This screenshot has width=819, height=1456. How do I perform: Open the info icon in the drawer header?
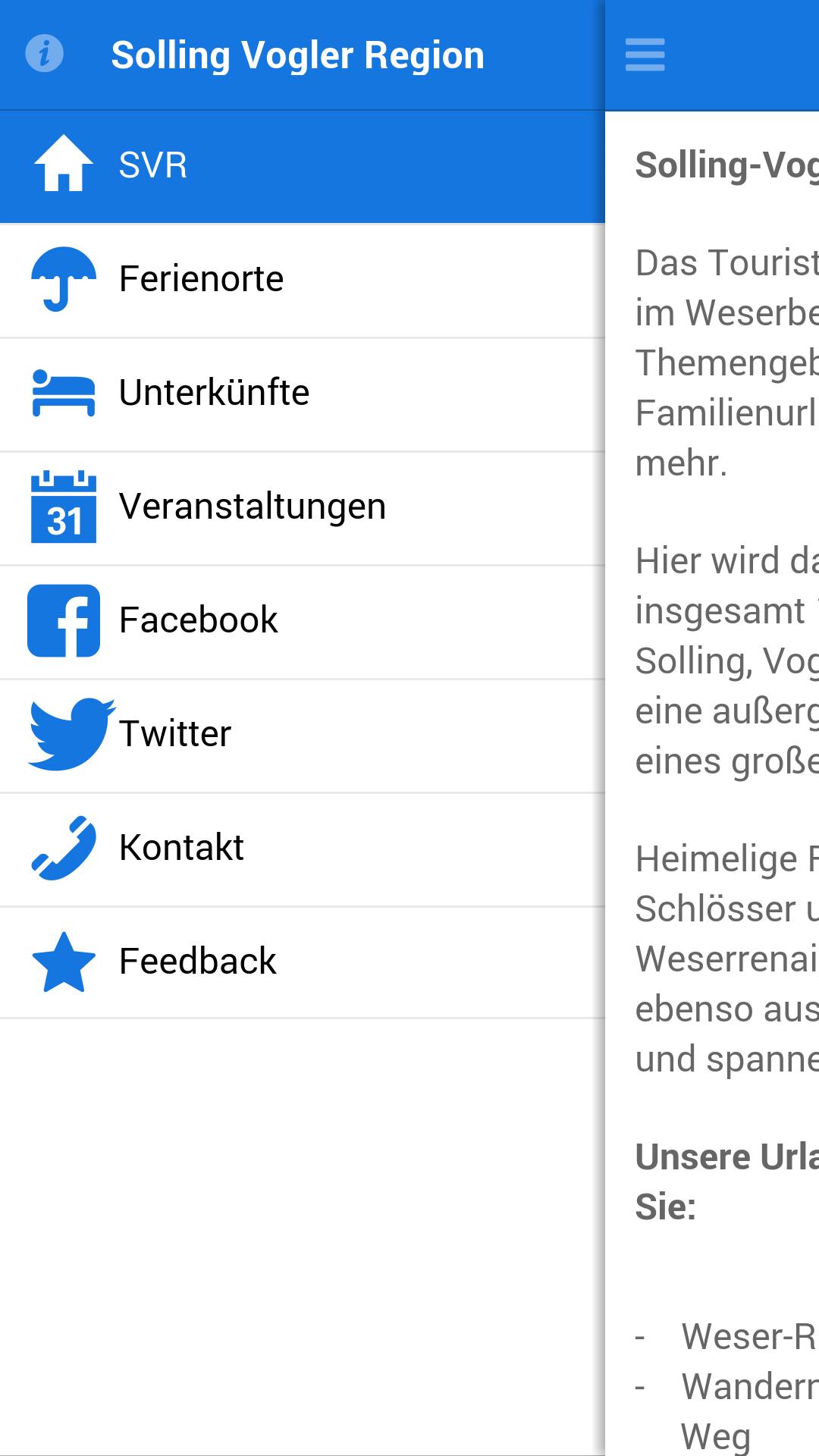(44, 54)
